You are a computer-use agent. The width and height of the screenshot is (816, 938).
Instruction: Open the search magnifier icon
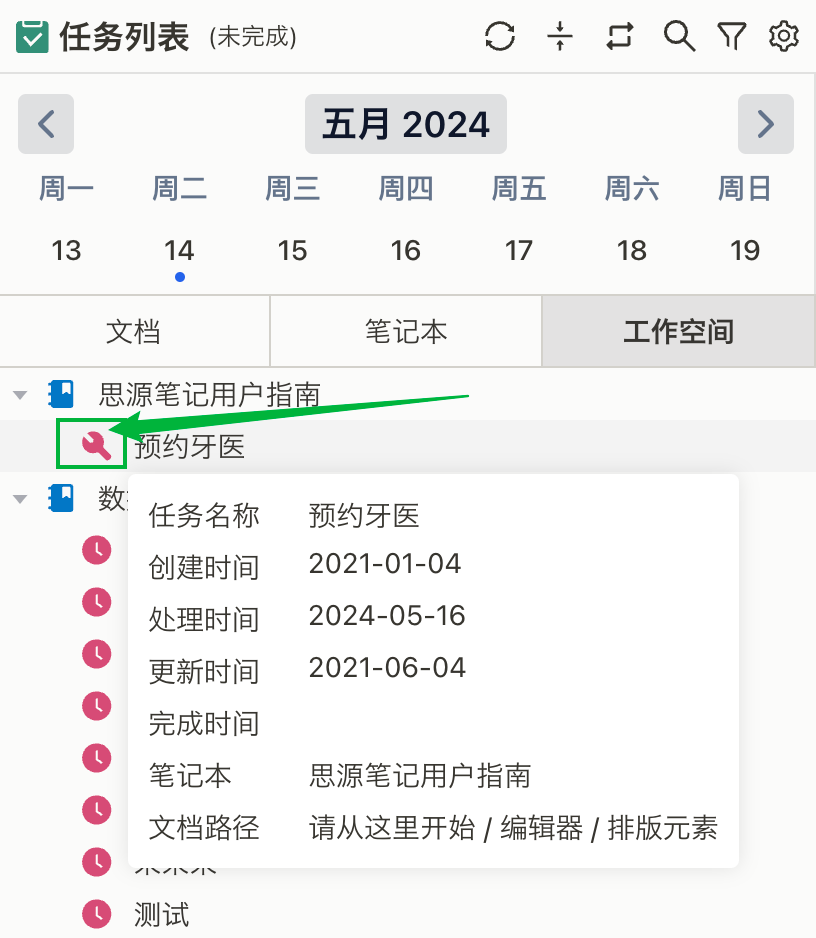tap(679, 37)
